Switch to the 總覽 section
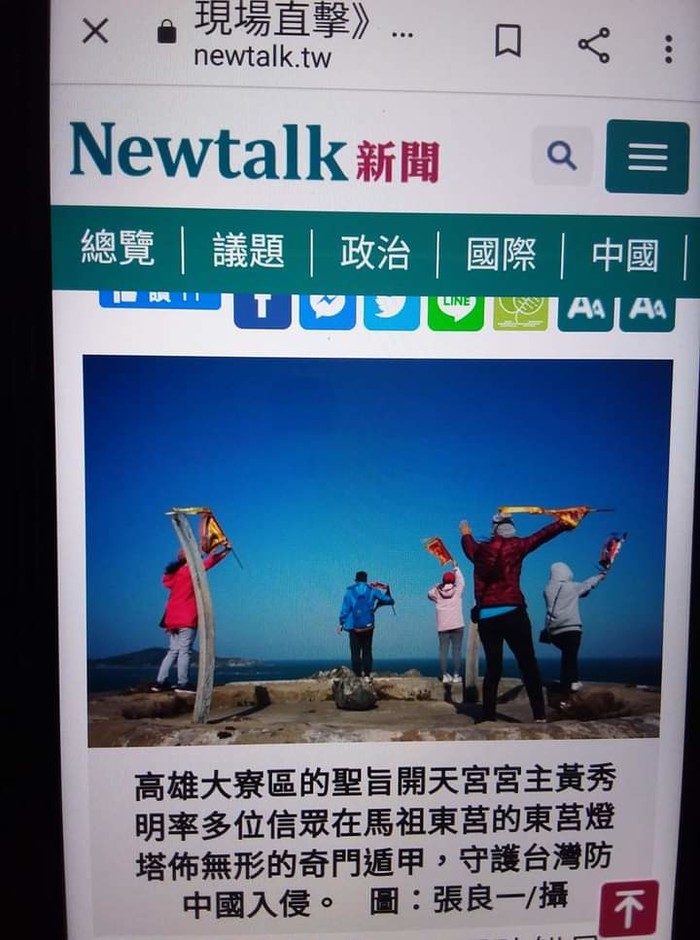This screenshot has width=700, height=940. click(118, 249)
